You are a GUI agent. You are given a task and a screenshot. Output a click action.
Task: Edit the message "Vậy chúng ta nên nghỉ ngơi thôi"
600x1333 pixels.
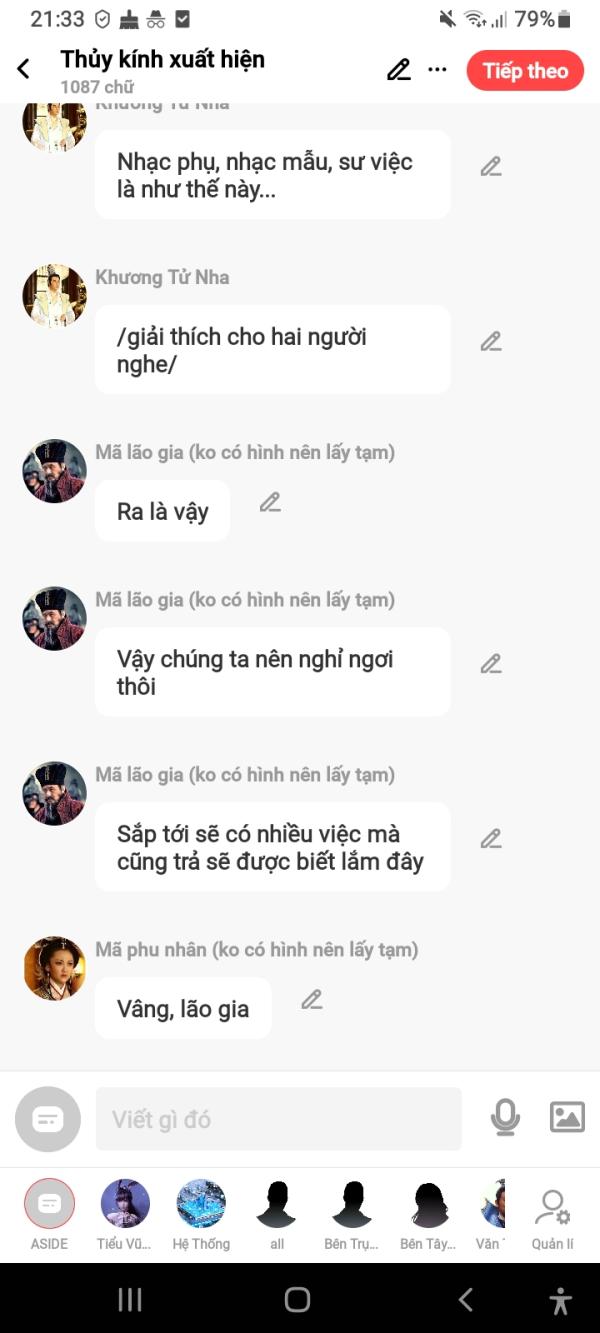point(490,664)
